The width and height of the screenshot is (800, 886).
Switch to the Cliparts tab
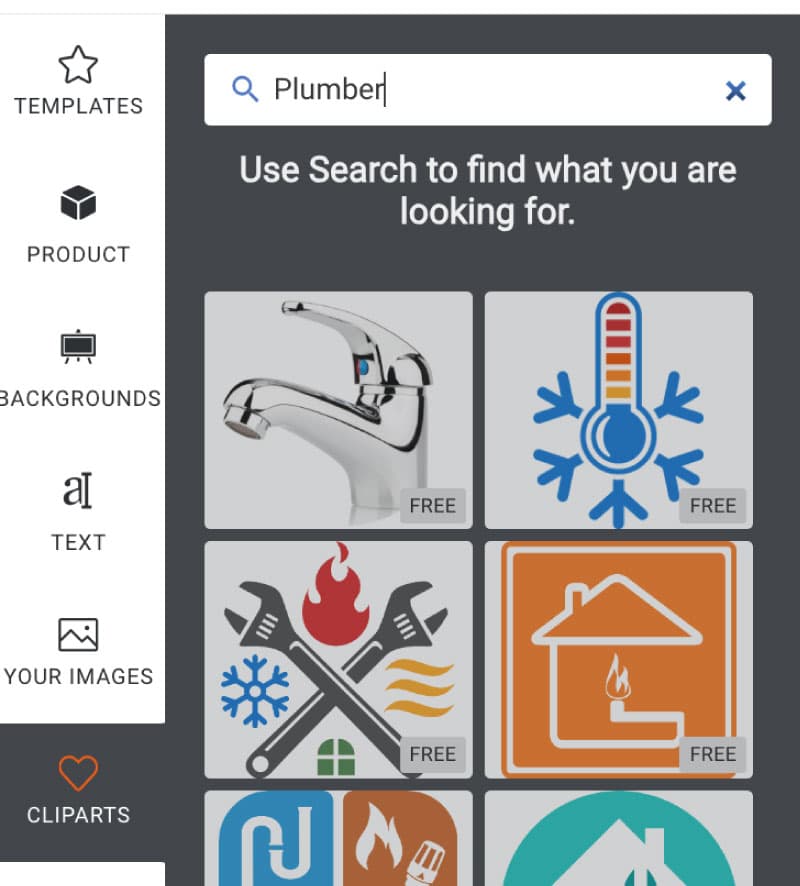point(78,790)
